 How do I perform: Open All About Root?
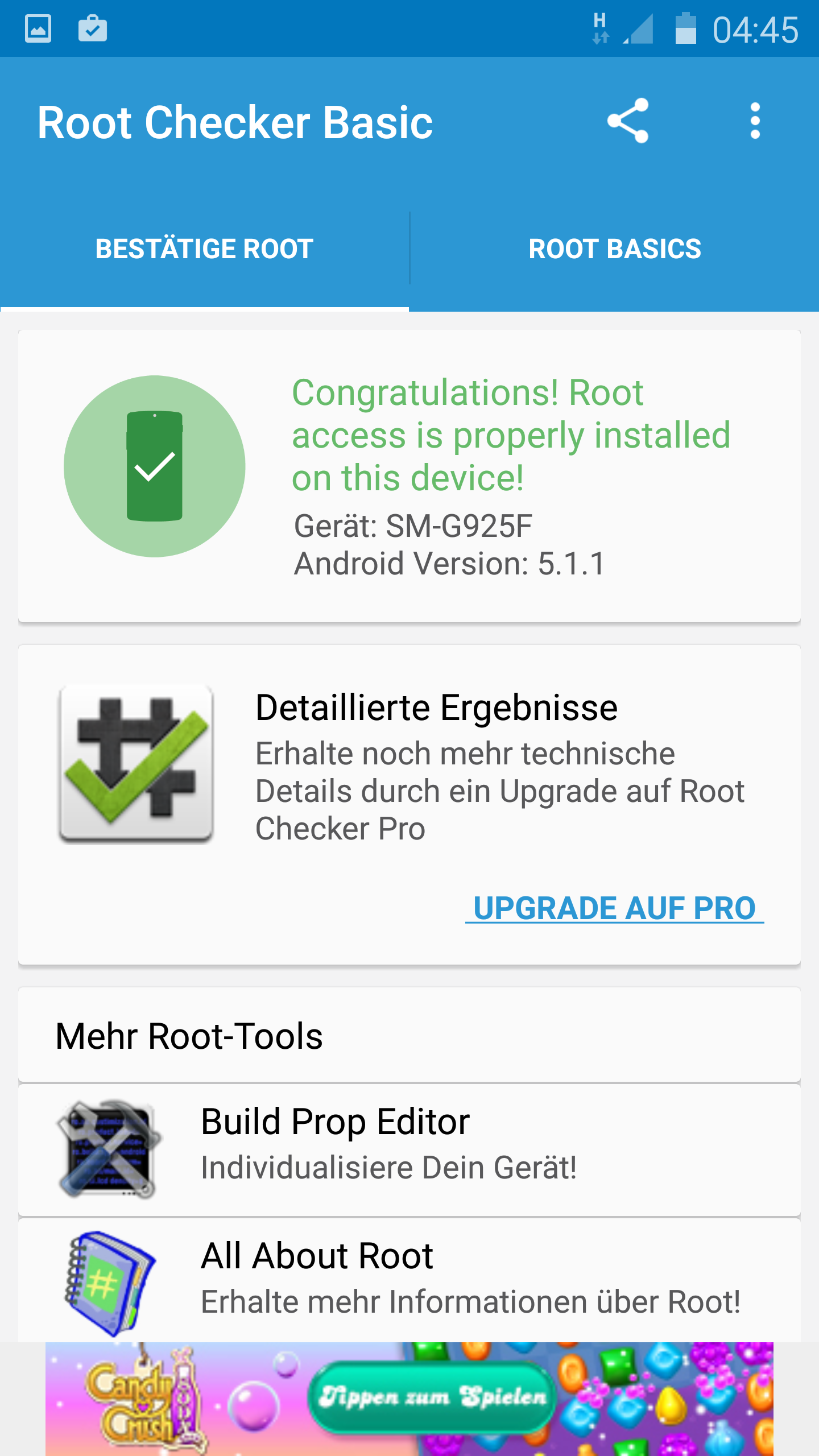409,1280
